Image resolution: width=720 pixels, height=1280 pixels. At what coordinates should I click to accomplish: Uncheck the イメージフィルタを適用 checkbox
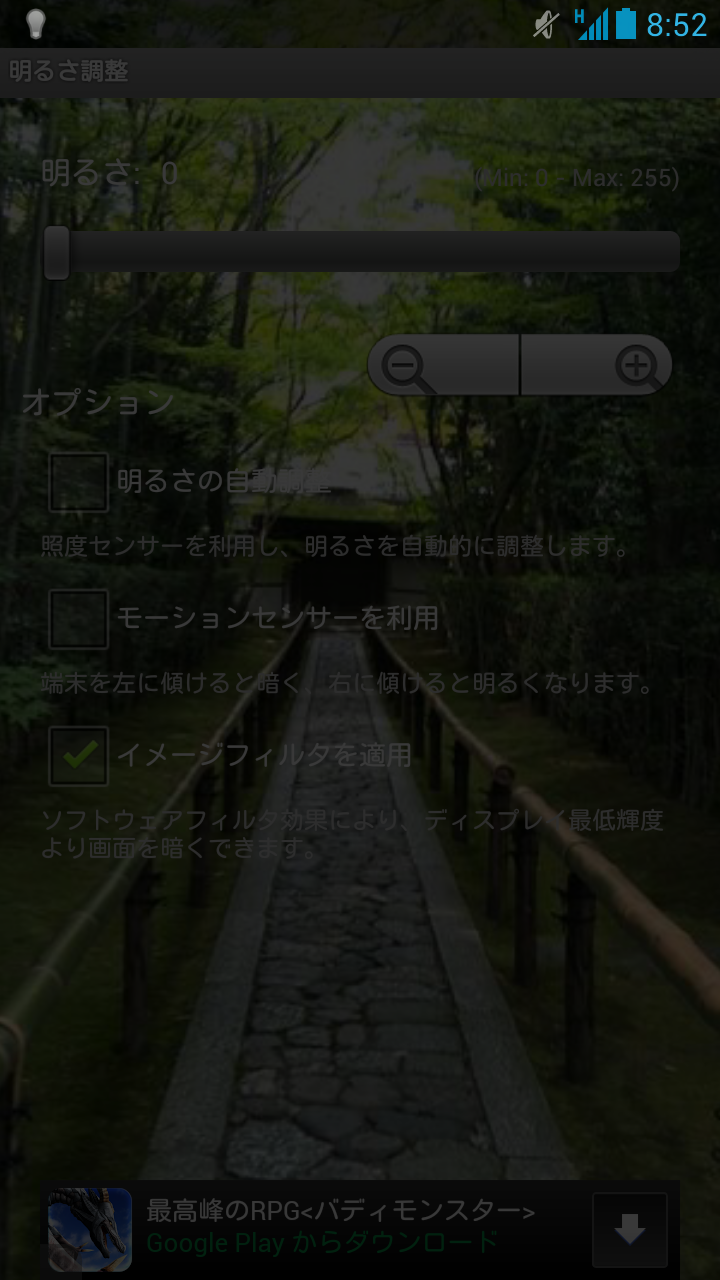tap(79, 756)
